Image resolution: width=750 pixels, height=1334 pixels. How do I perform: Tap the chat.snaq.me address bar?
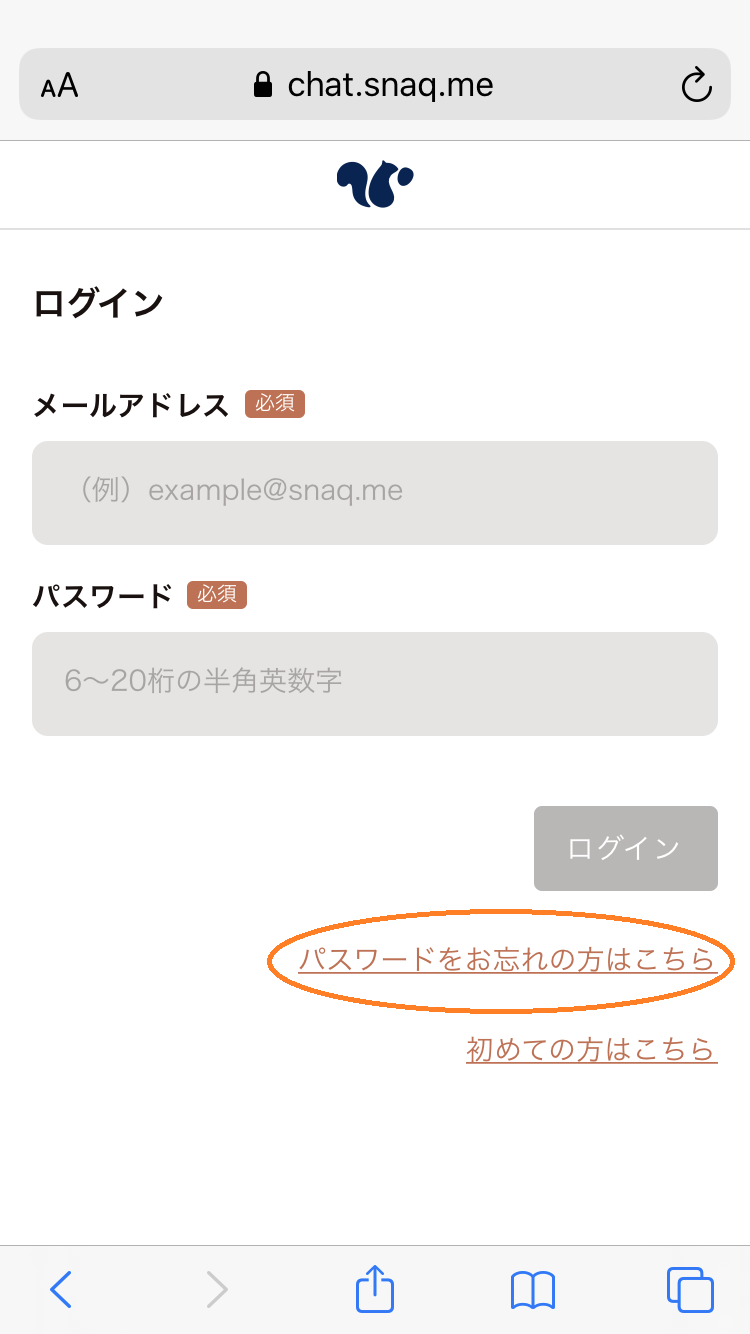click(375, 85)
